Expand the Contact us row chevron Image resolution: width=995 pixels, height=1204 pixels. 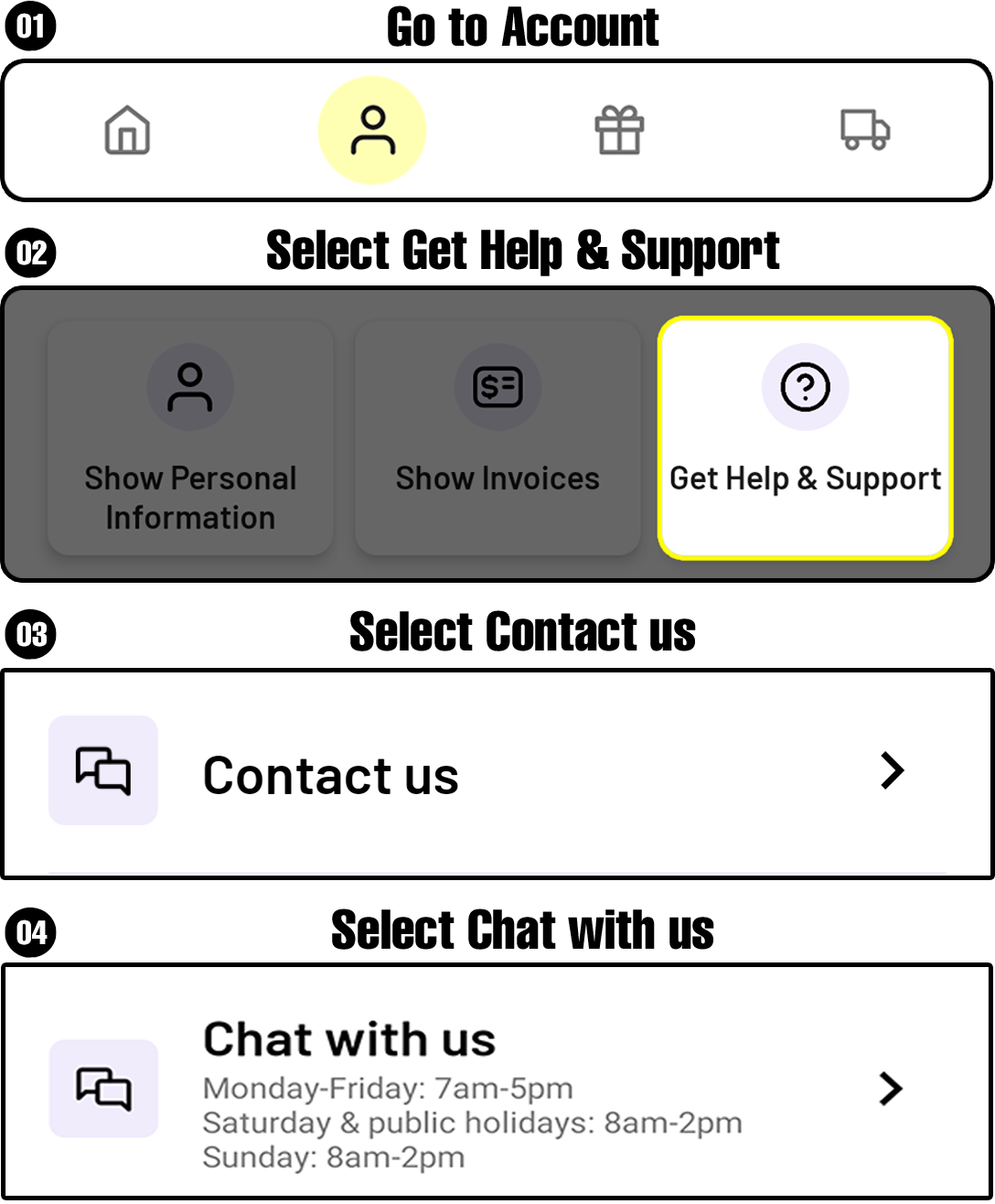click(x=890, y=769)
